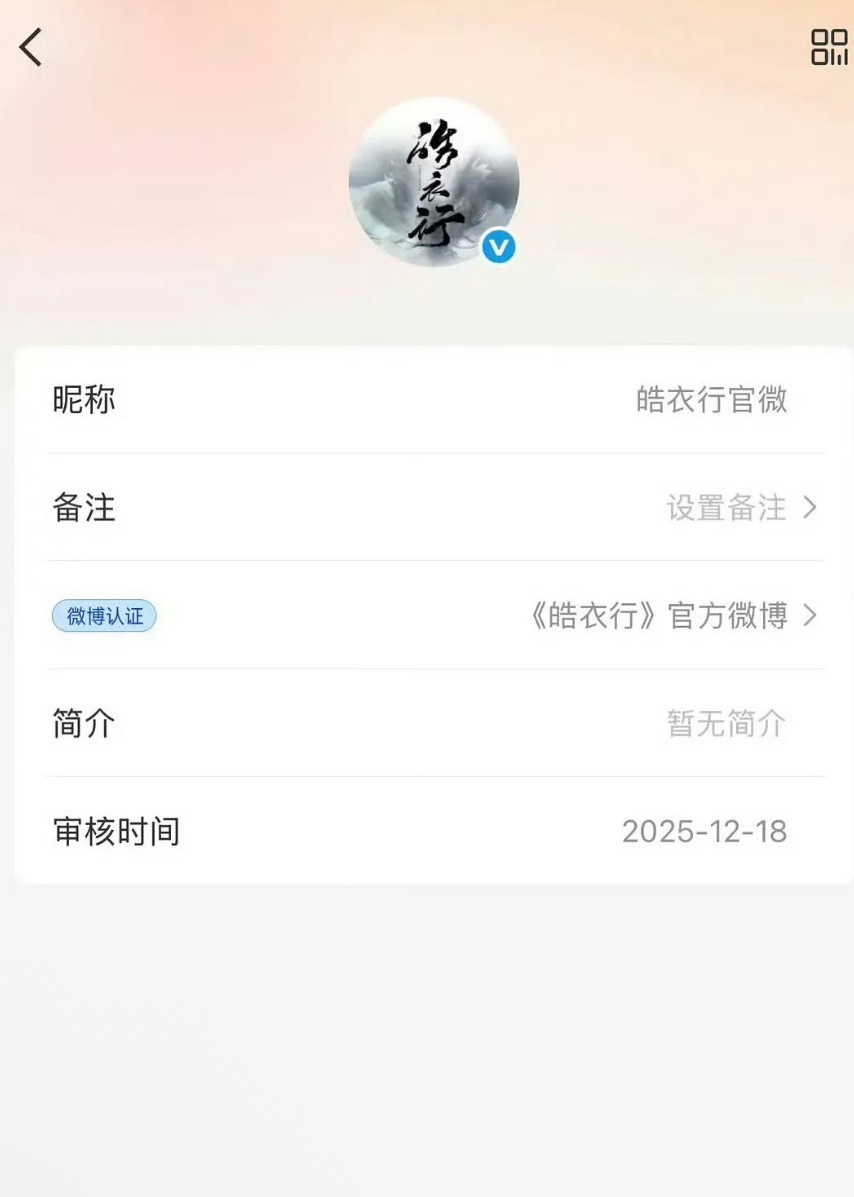854x1197 pixels.
Task: Click the 微博认证 verification badge
Action: tap(104, 616)
